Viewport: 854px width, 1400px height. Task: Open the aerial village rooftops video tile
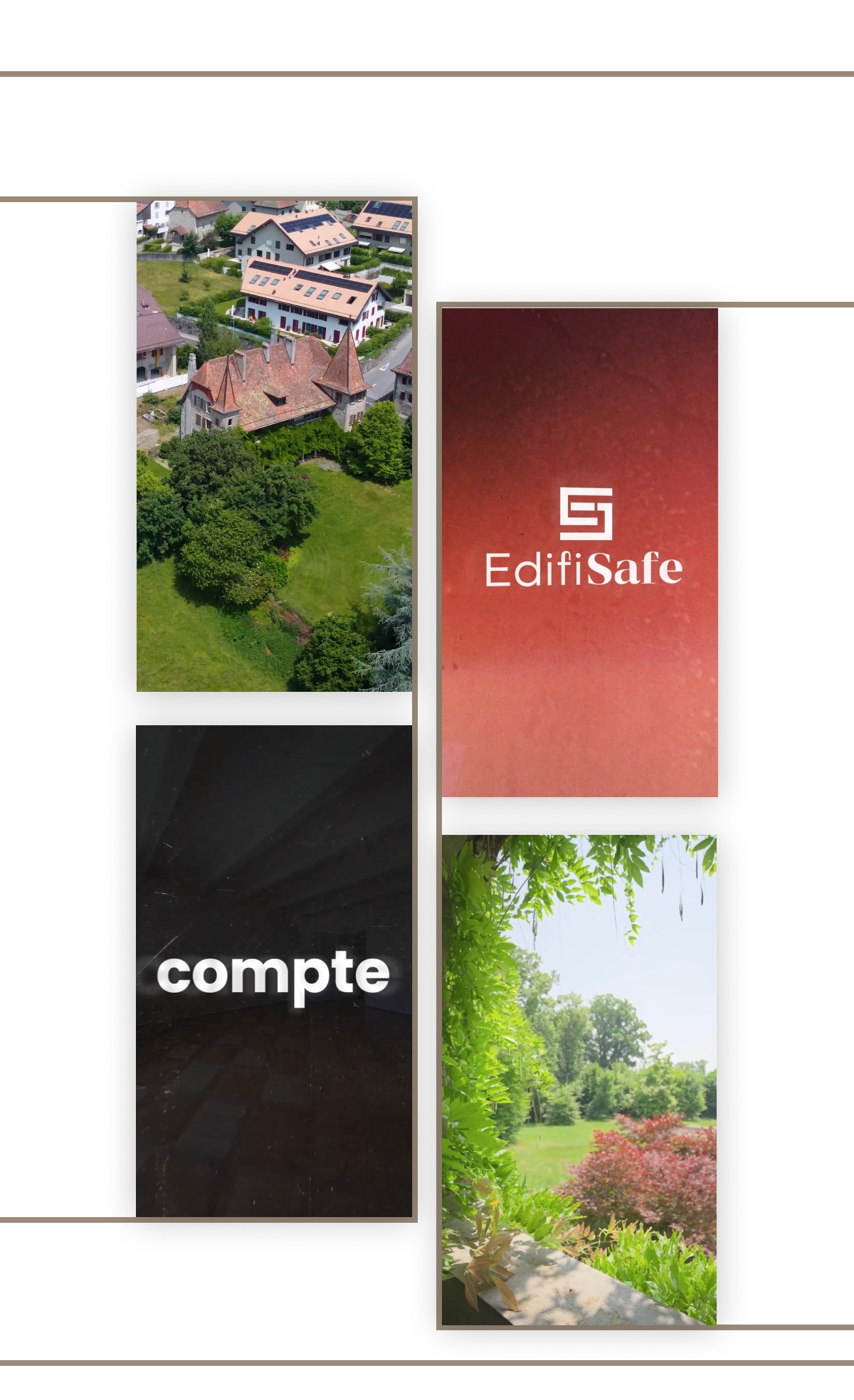click(274, 446)
